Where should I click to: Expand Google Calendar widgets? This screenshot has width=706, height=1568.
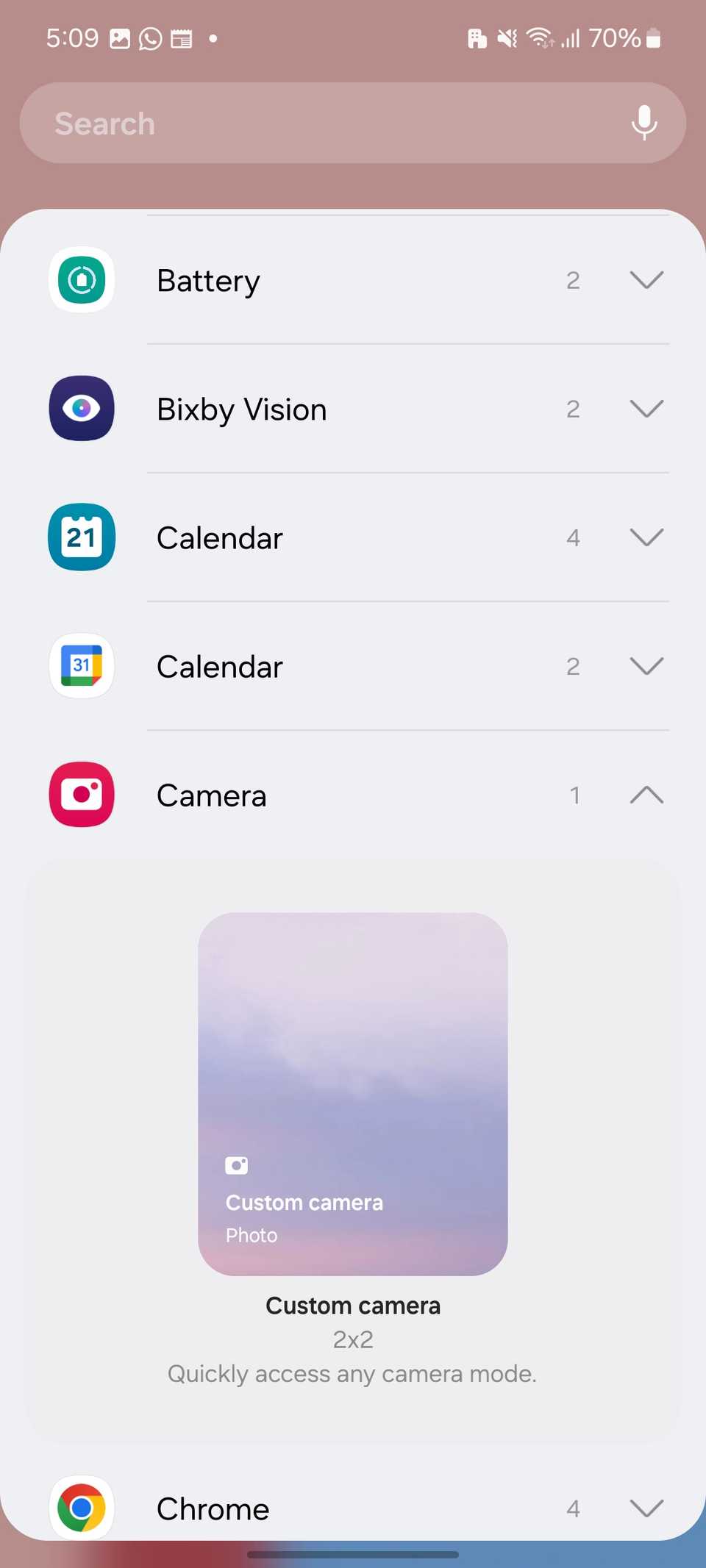tap(646, 666)
